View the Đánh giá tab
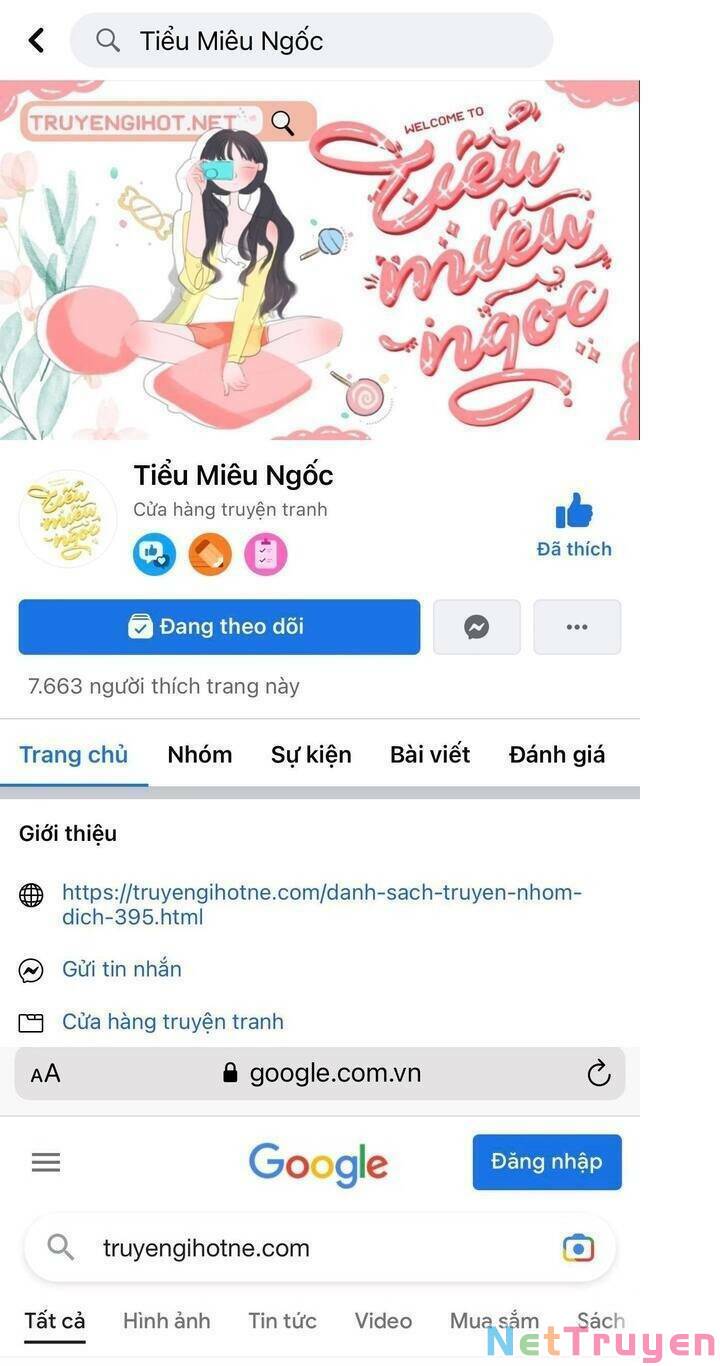720x1366 pixels. coord(557,755)
